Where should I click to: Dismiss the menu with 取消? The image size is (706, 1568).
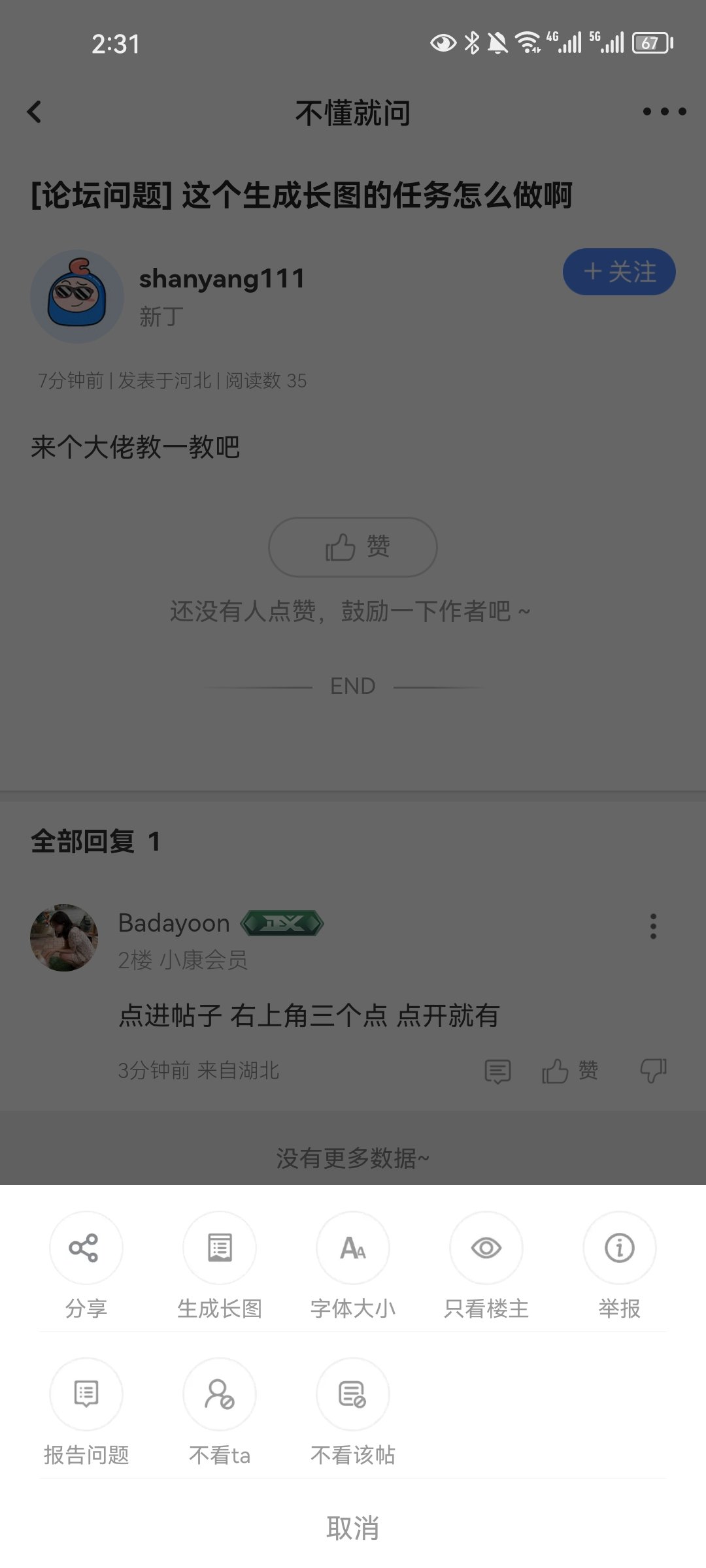coord(353,1528)
